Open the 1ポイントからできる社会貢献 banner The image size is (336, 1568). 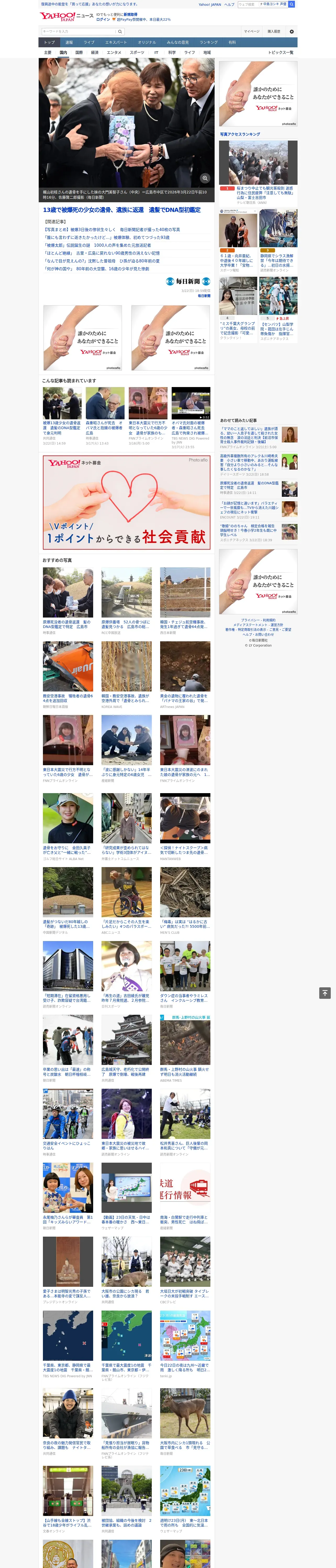[127, 502]
